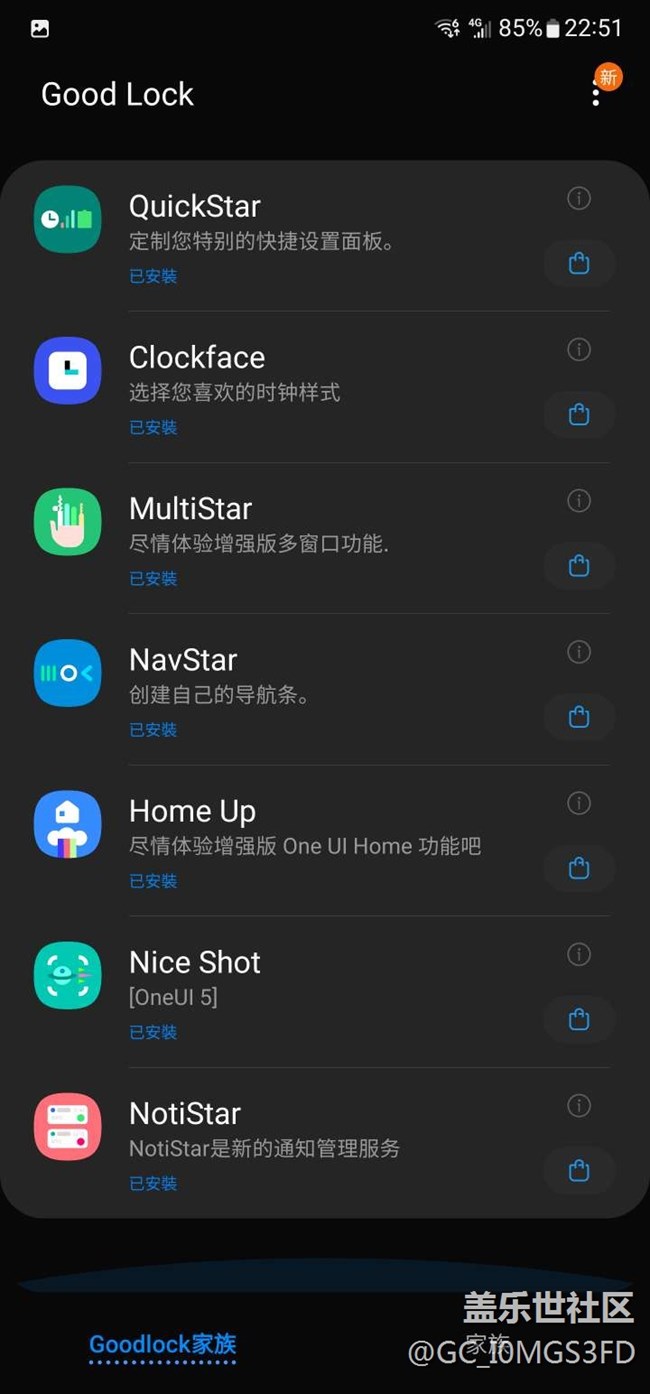Open the overflow menu with the 新 badge
650x1394 pixels.
point(596,94)
